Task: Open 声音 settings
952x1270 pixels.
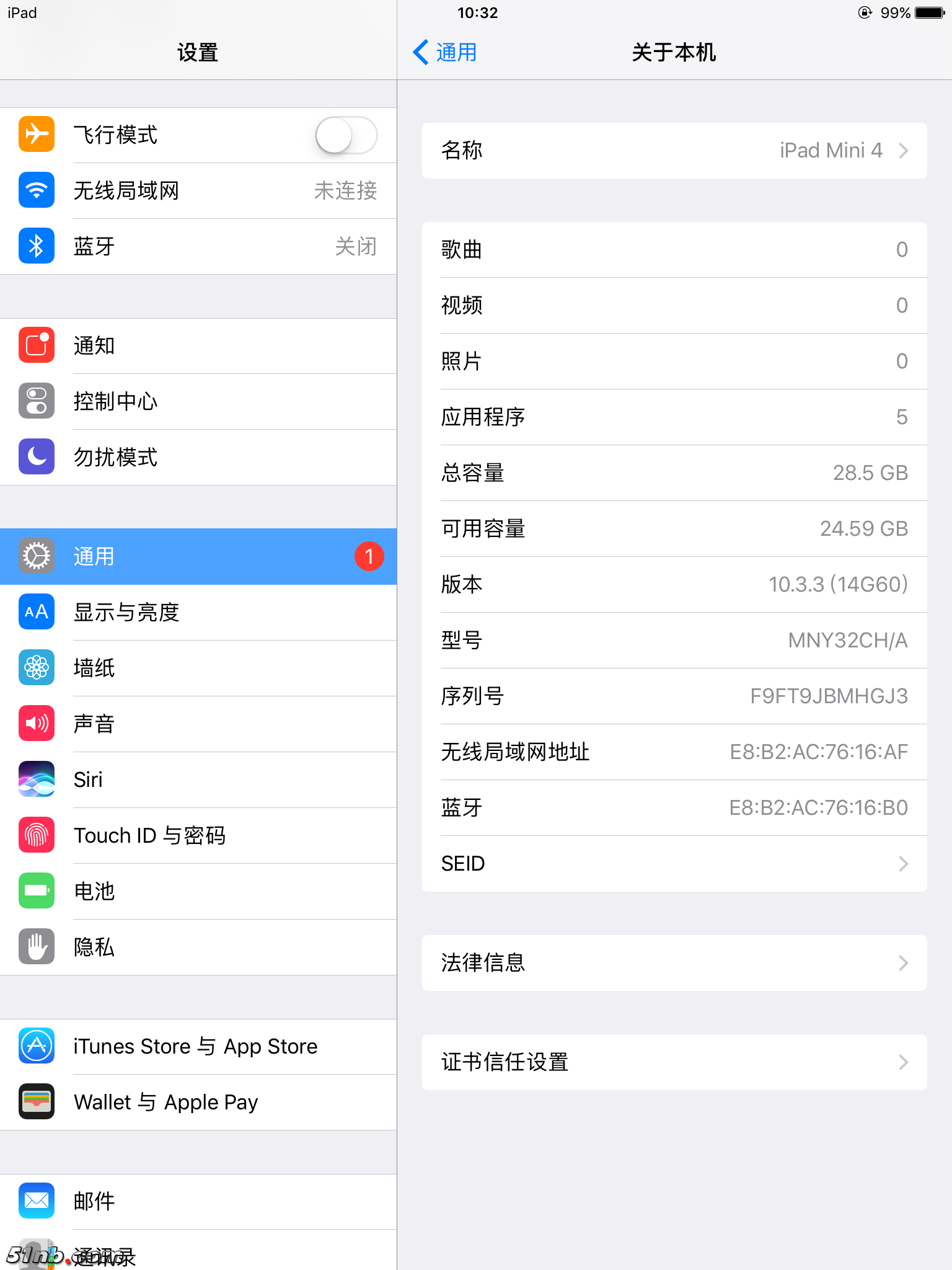Action: click(x=198, y=724)
